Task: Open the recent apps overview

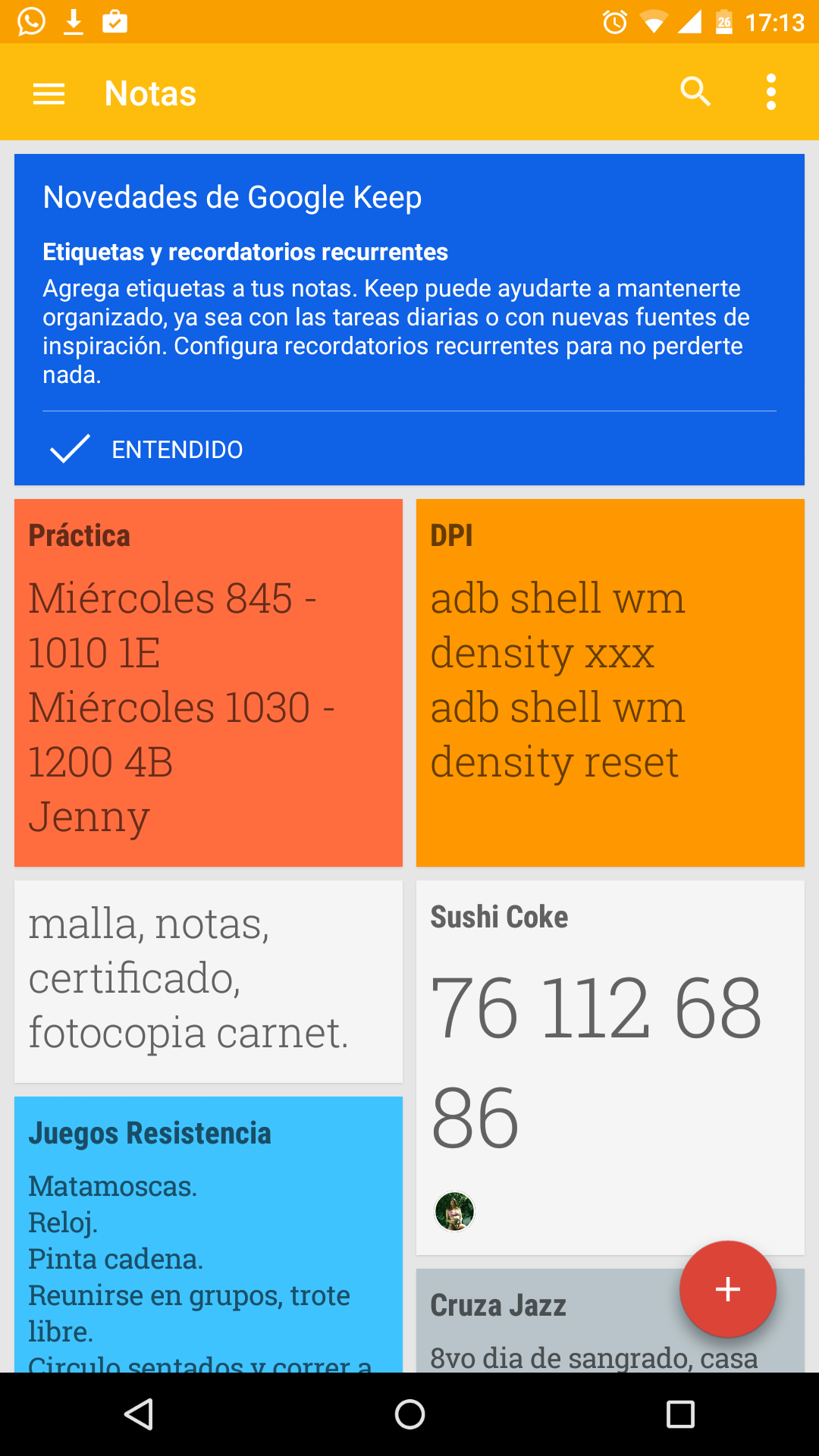Action: tap(680, 1414)
